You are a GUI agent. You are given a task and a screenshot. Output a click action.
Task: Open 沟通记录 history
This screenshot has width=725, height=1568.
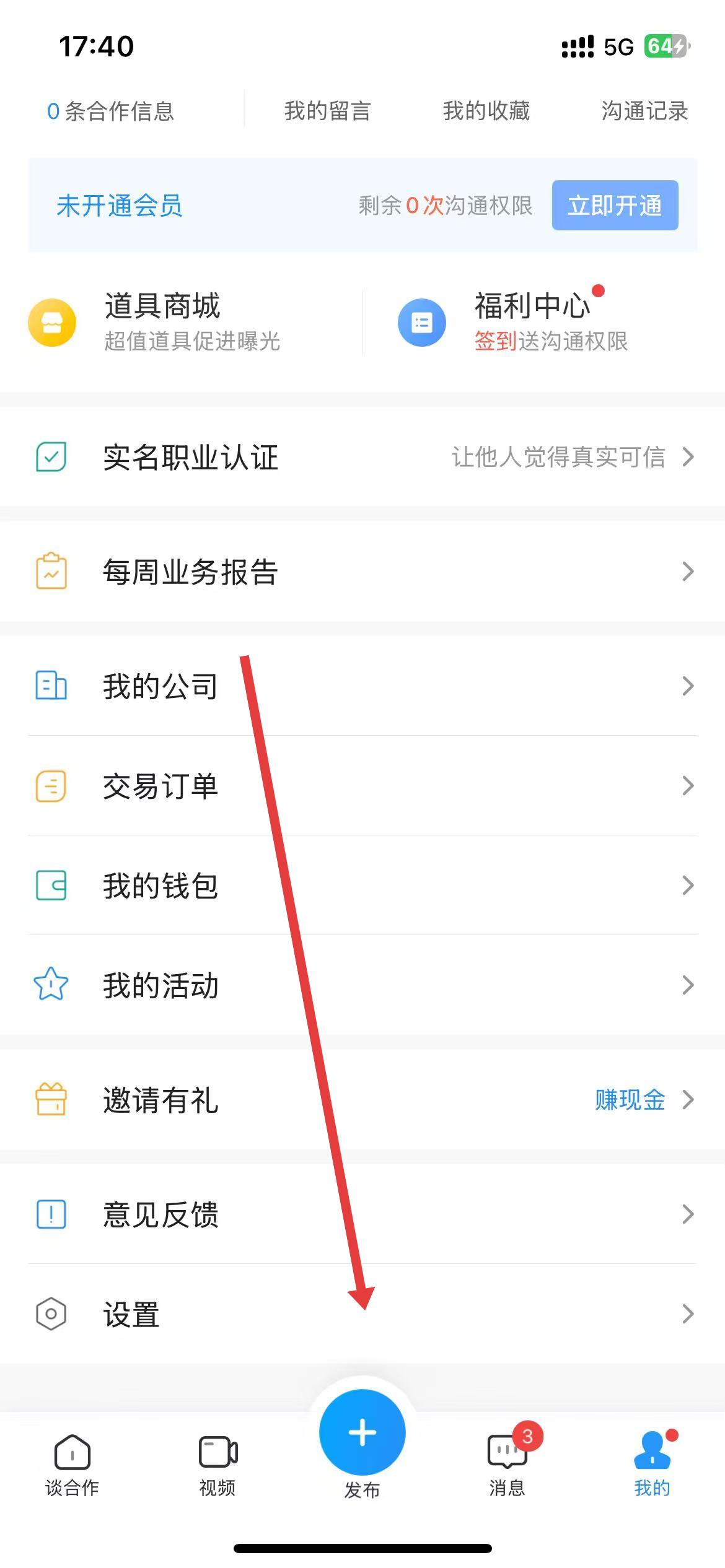pos(644,111)
